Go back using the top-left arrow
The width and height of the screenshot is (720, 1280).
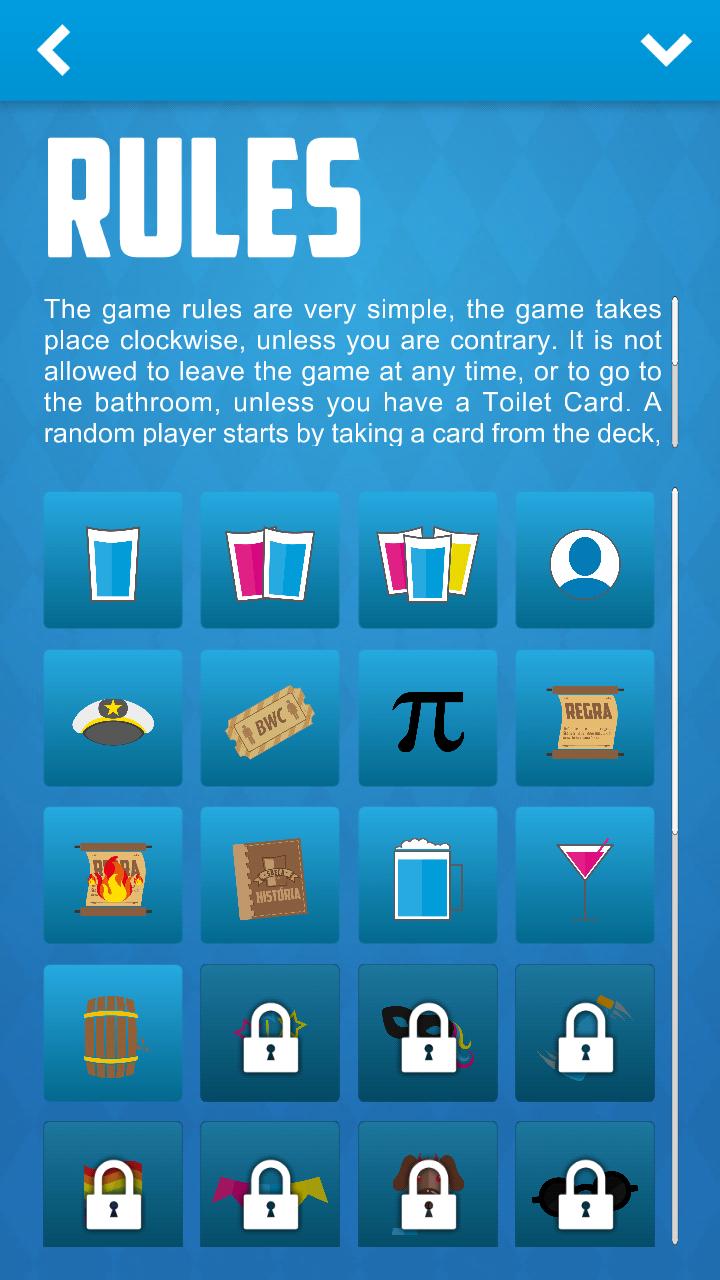pyautogui.click(x=54, y=50)
